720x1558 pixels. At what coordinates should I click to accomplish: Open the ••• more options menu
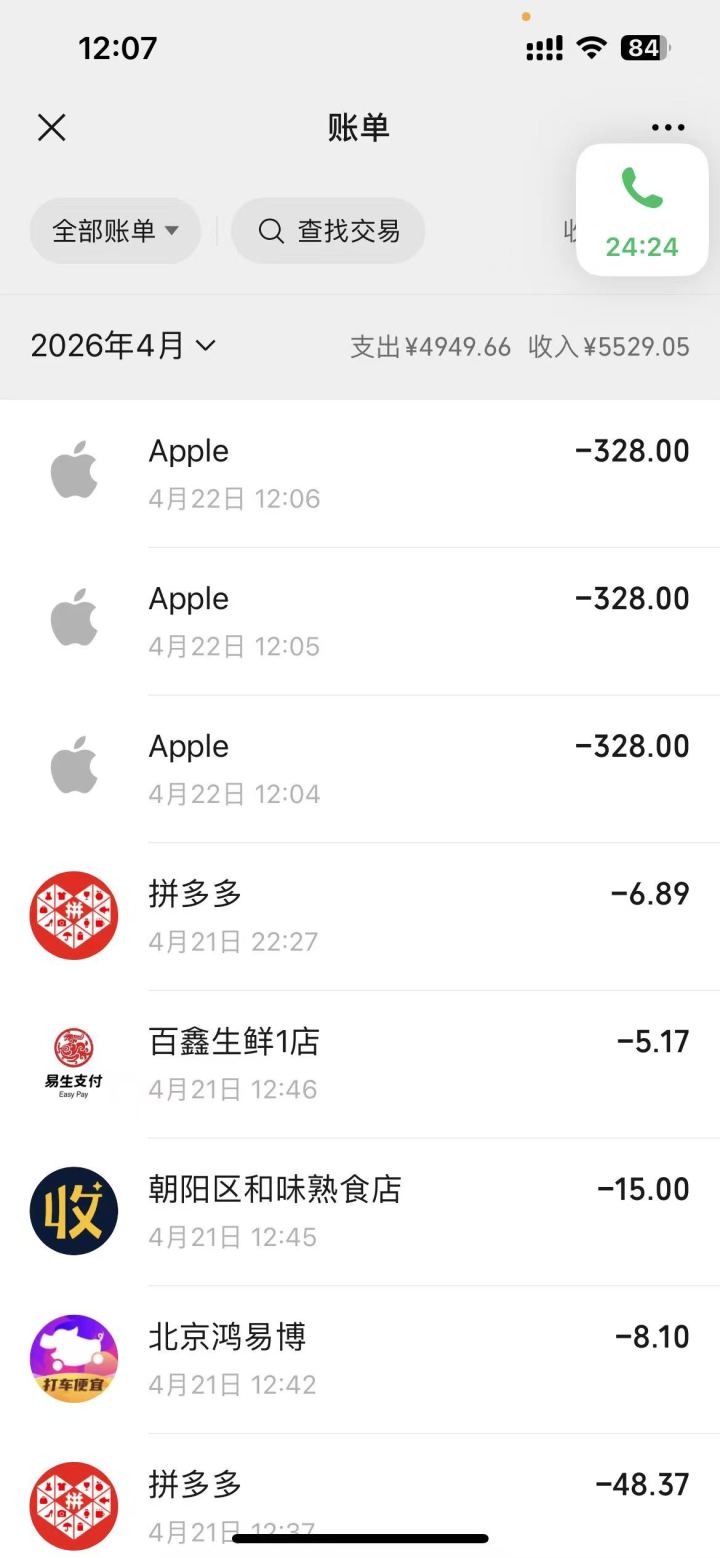[667, 128]
